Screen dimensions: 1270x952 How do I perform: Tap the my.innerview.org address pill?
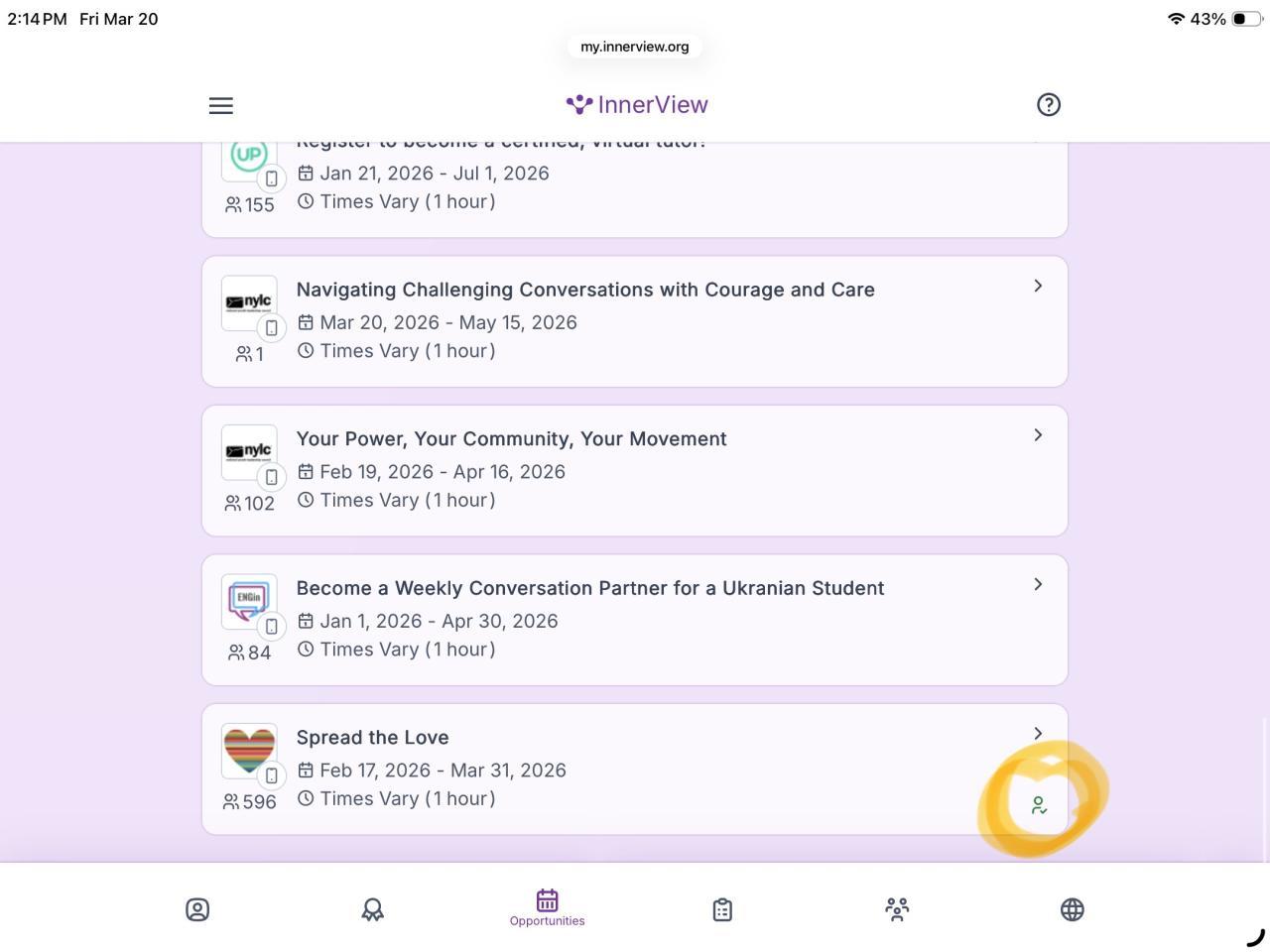pos(634,47)
